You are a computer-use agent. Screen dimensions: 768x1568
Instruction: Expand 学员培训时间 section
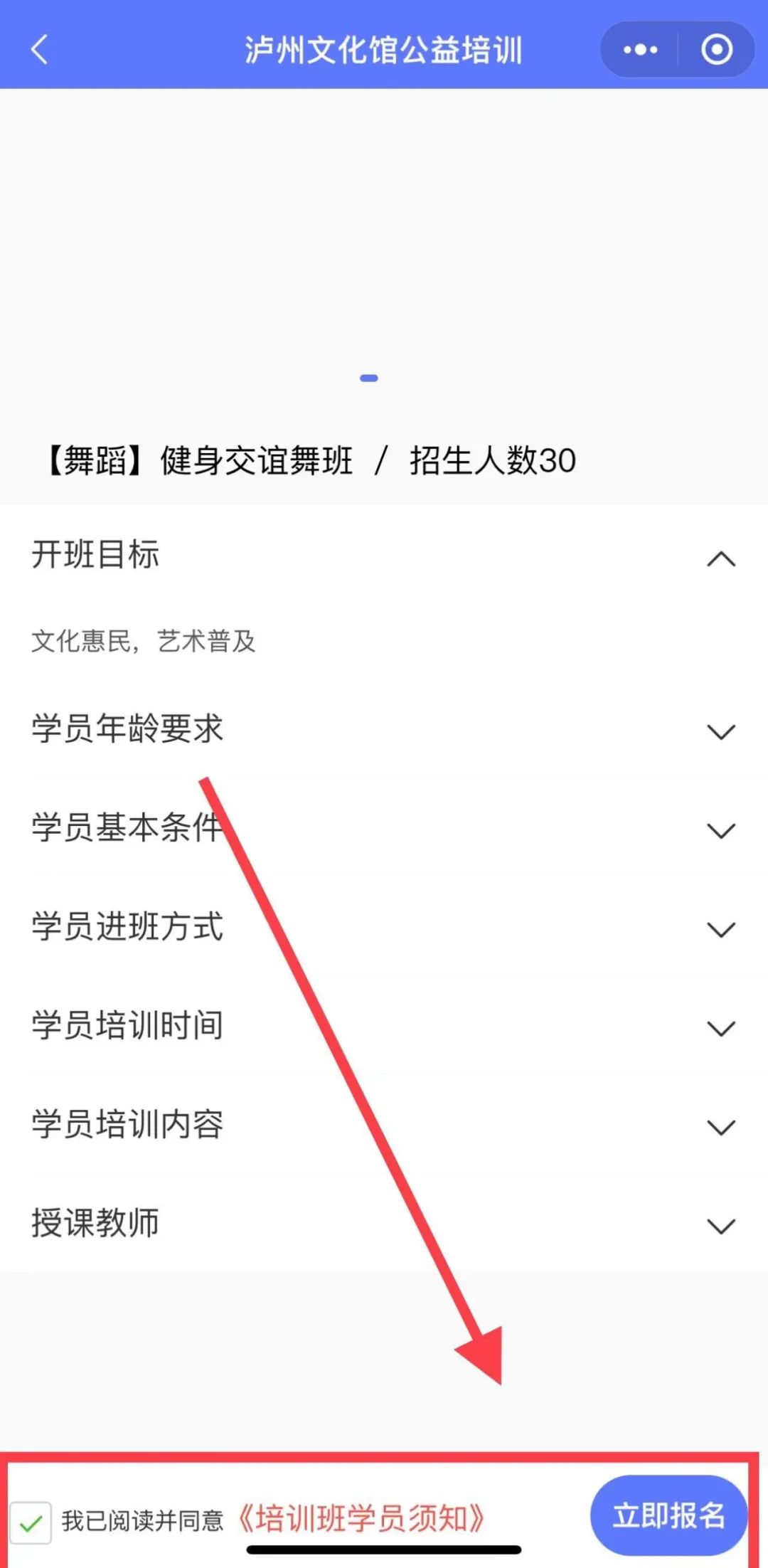[x=720, y=1028]
